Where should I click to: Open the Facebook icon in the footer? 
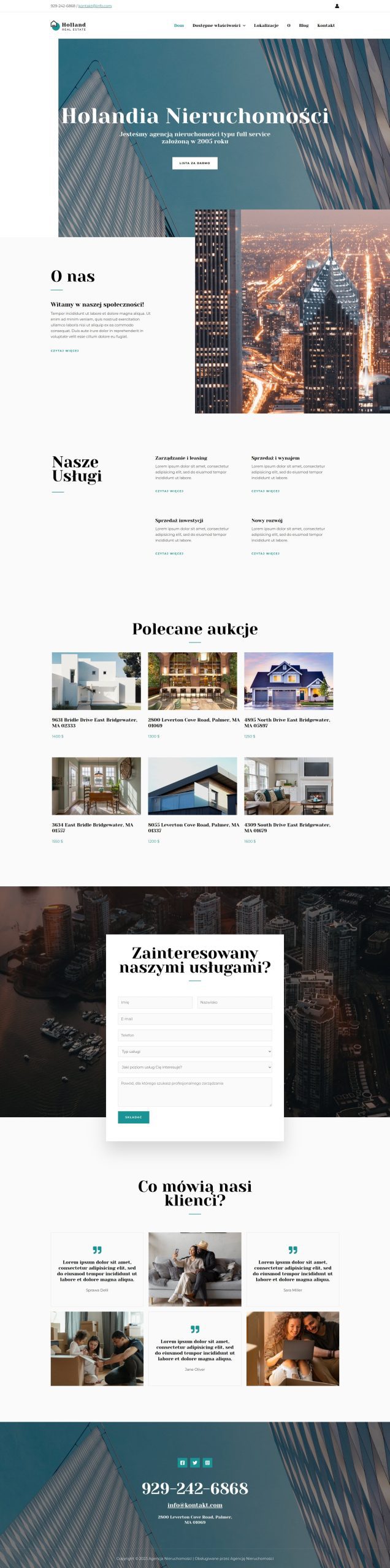point(182,1463)
